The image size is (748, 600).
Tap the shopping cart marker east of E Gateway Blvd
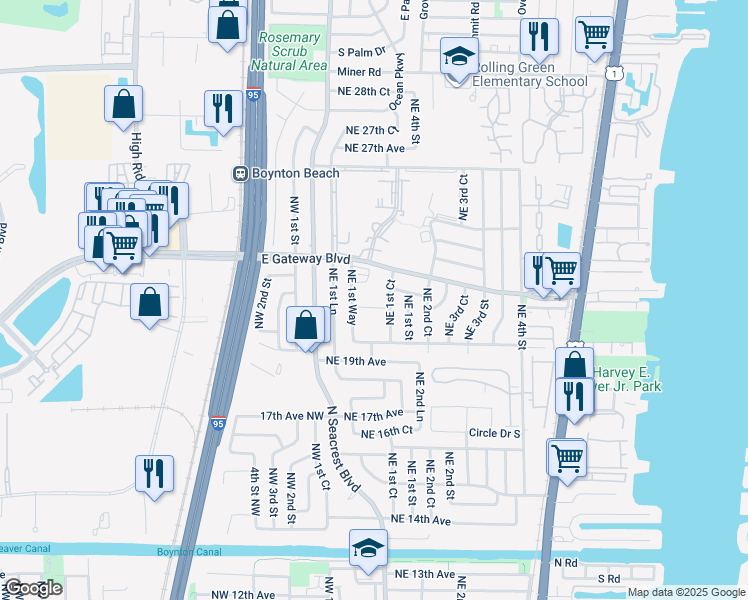[562, 270]
